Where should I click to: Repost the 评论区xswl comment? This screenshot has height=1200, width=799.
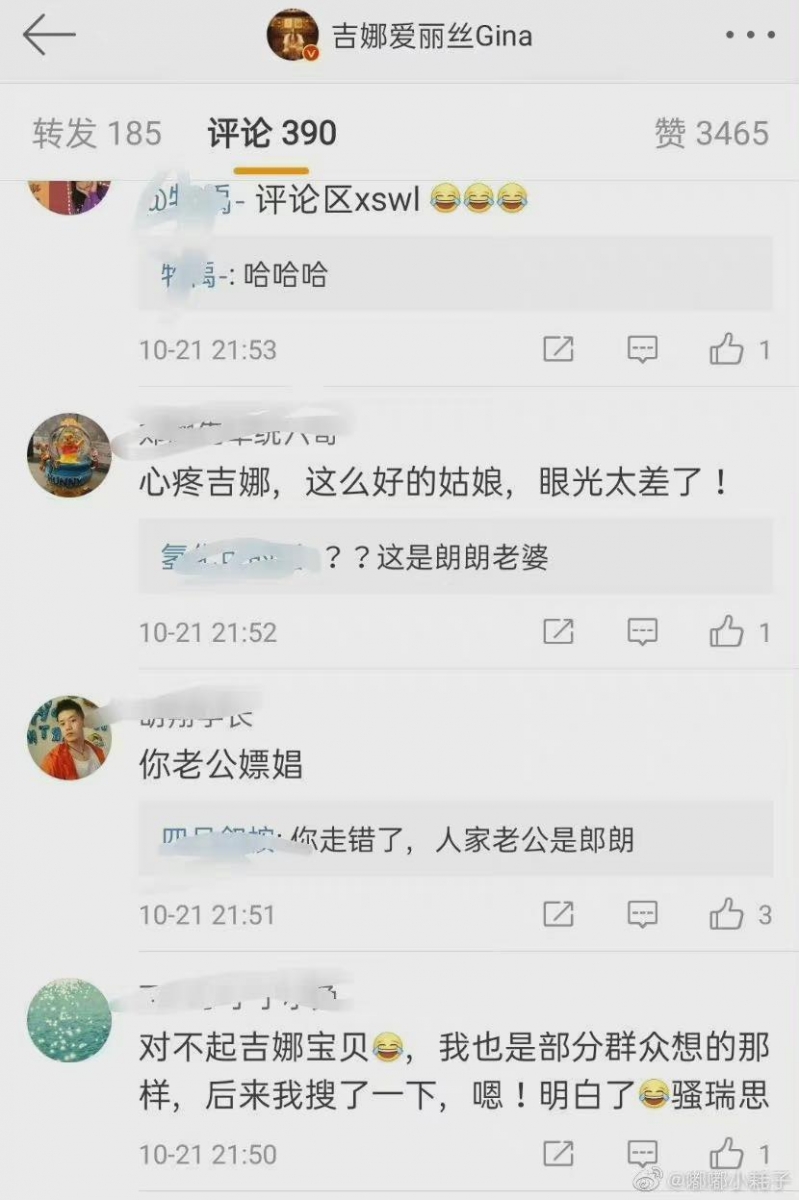(558, 350)
